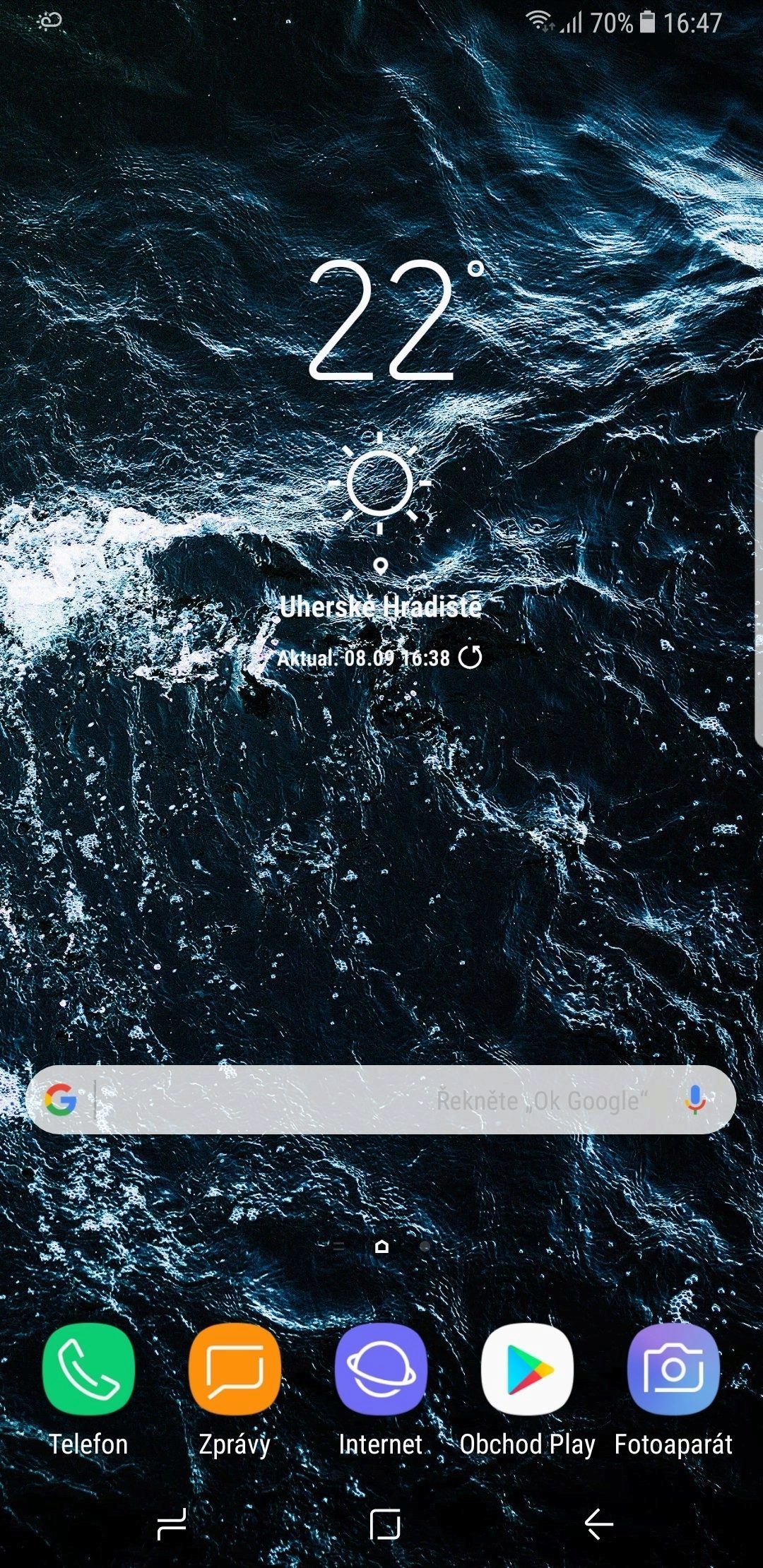Tap the home page indicator

tap(381, 1246)
